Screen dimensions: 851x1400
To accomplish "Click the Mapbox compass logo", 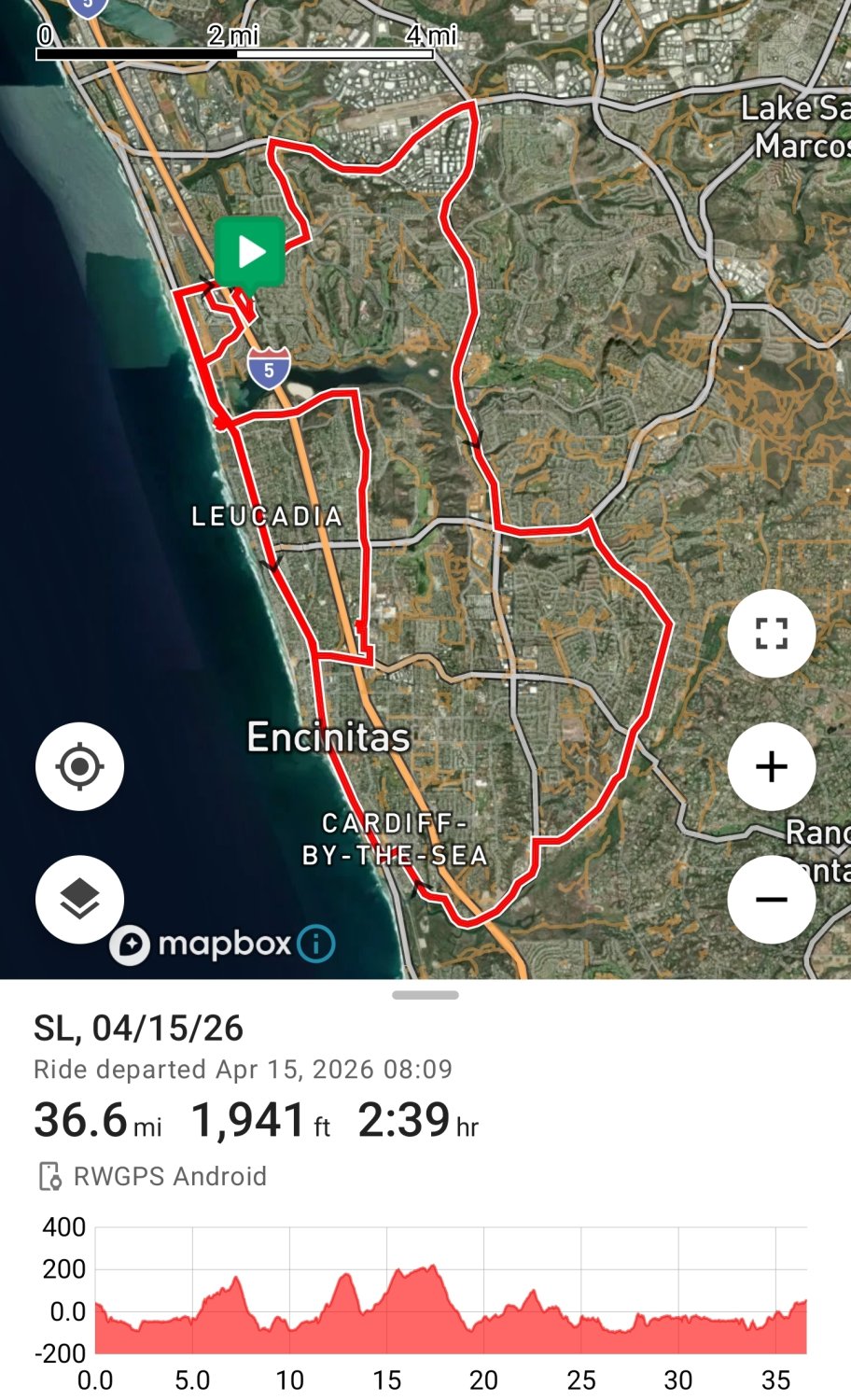I will [133, 944].
